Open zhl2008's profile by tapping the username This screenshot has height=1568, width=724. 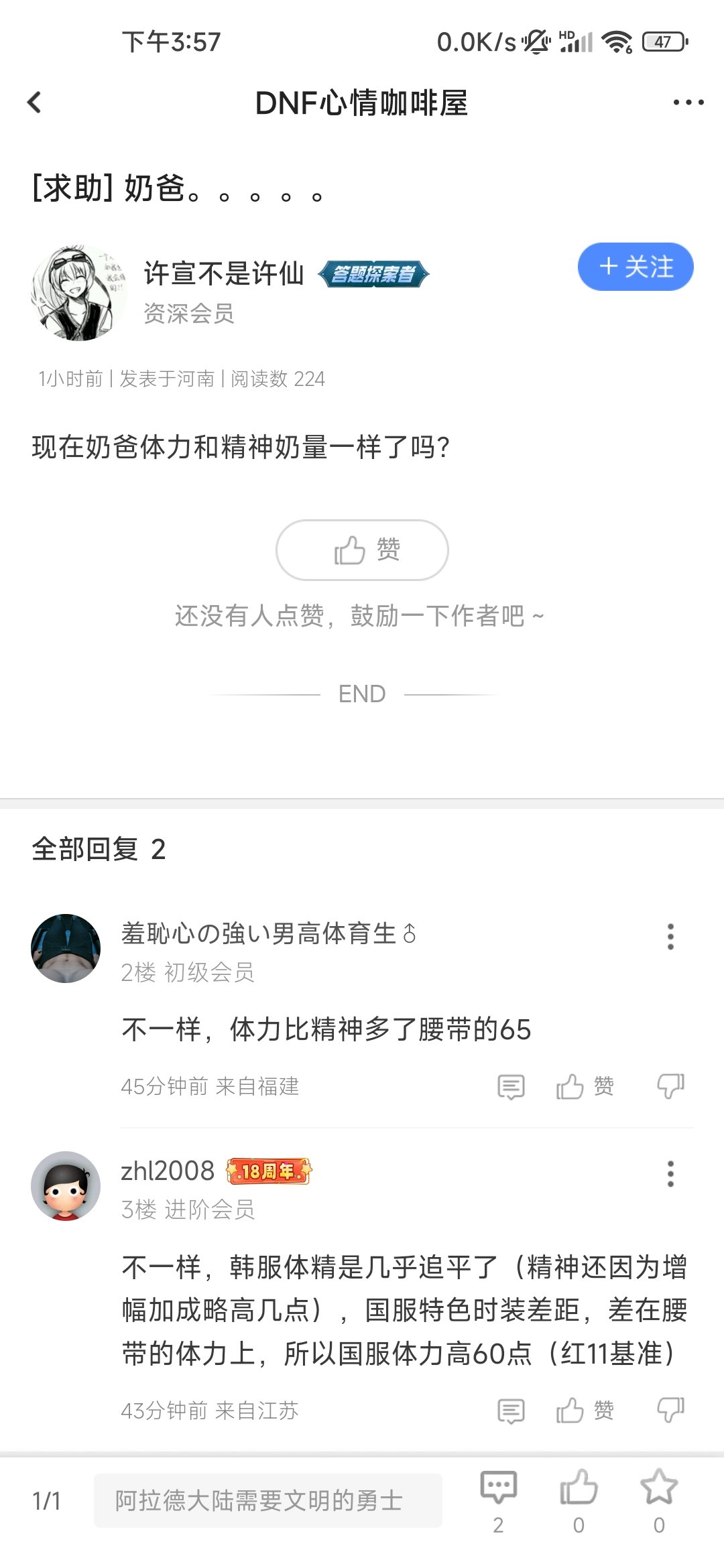click(x=168, y=1169)
